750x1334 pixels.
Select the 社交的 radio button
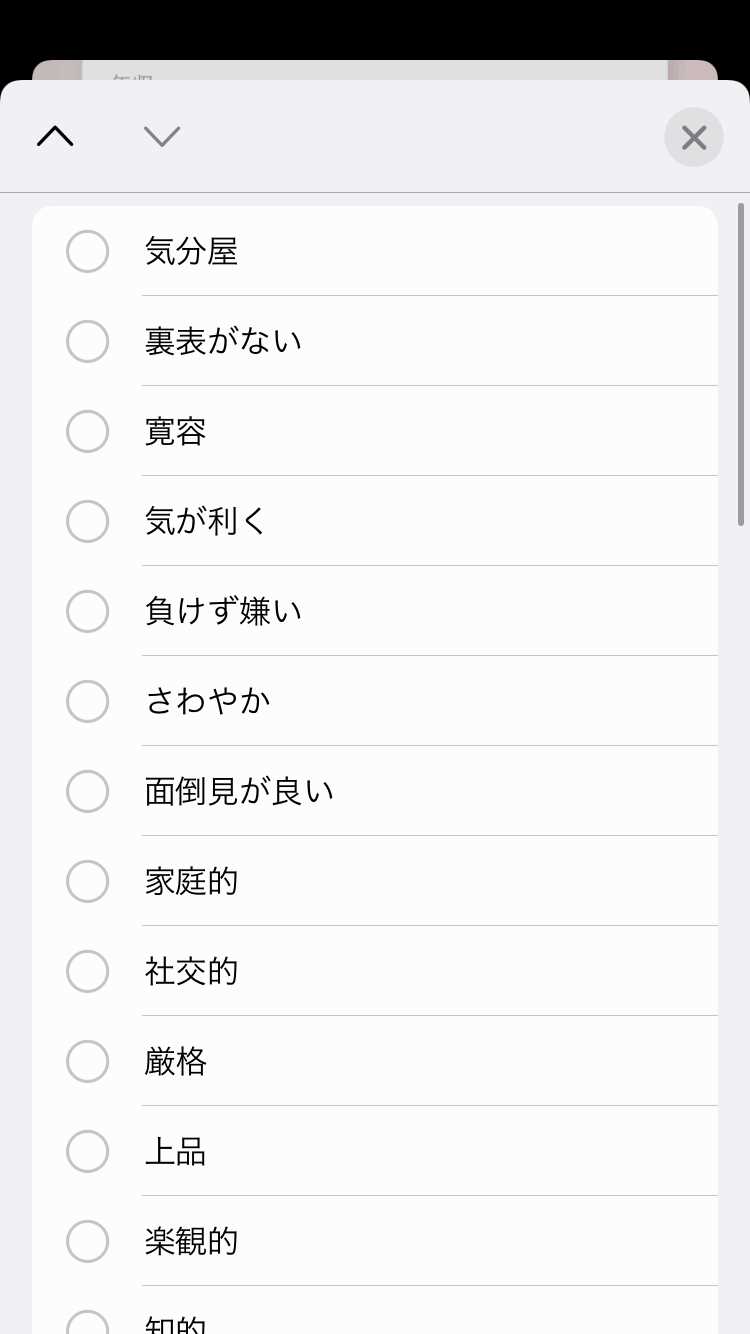coord(87,971)
